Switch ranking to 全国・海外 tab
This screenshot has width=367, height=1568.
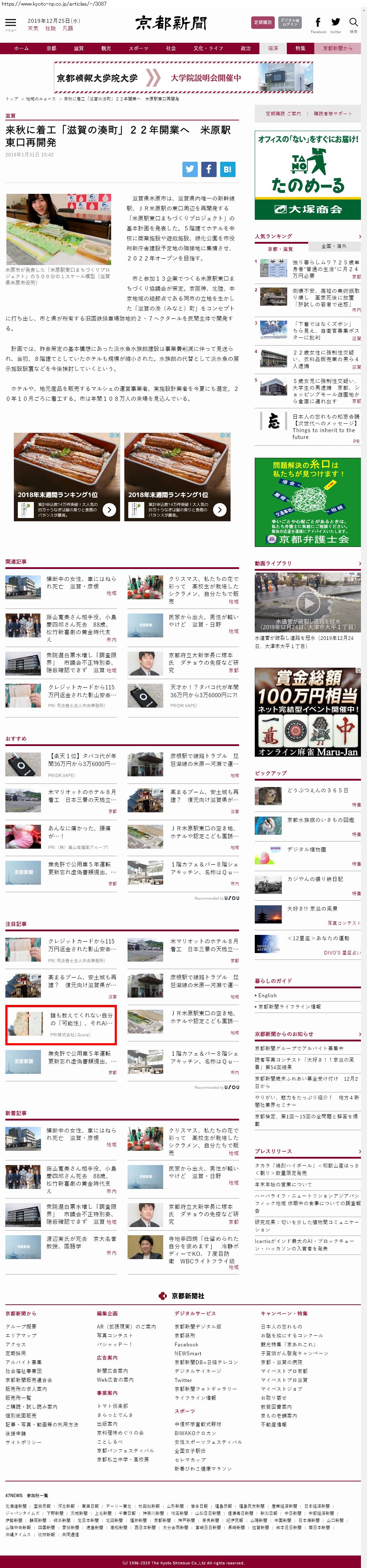(333, 247)
